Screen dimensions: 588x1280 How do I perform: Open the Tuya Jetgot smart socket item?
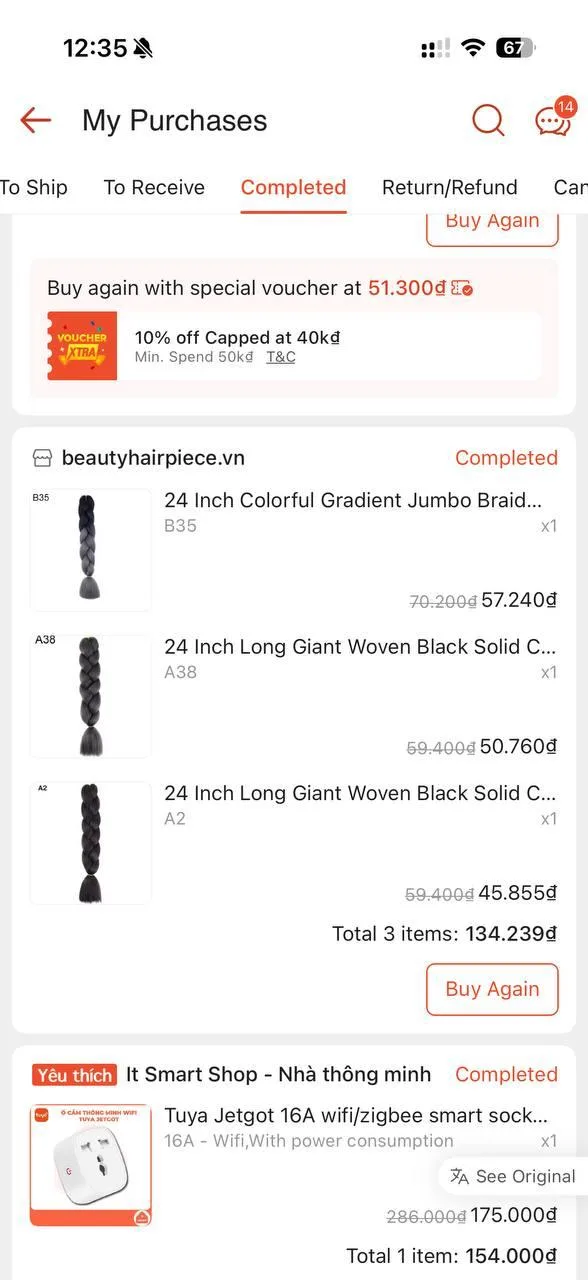point(294,1165)
